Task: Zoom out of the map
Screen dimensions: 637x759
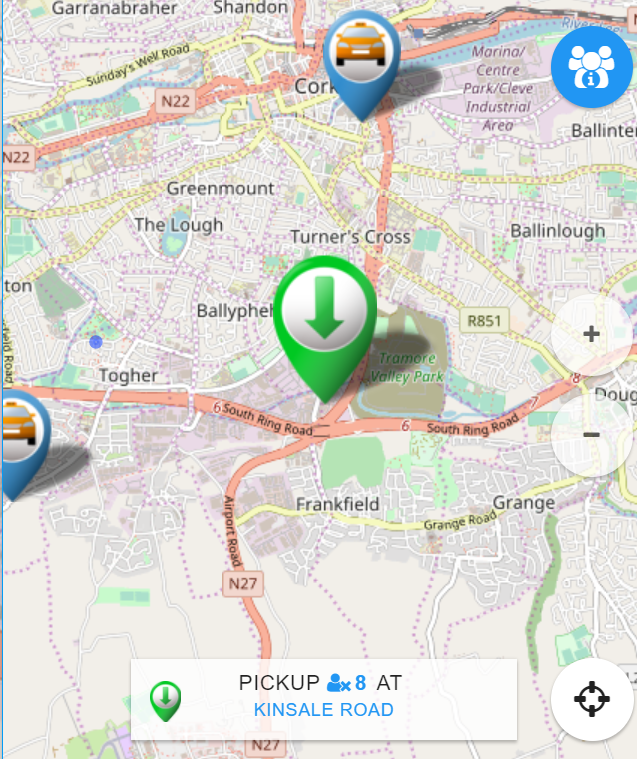Action: point(591,435)
